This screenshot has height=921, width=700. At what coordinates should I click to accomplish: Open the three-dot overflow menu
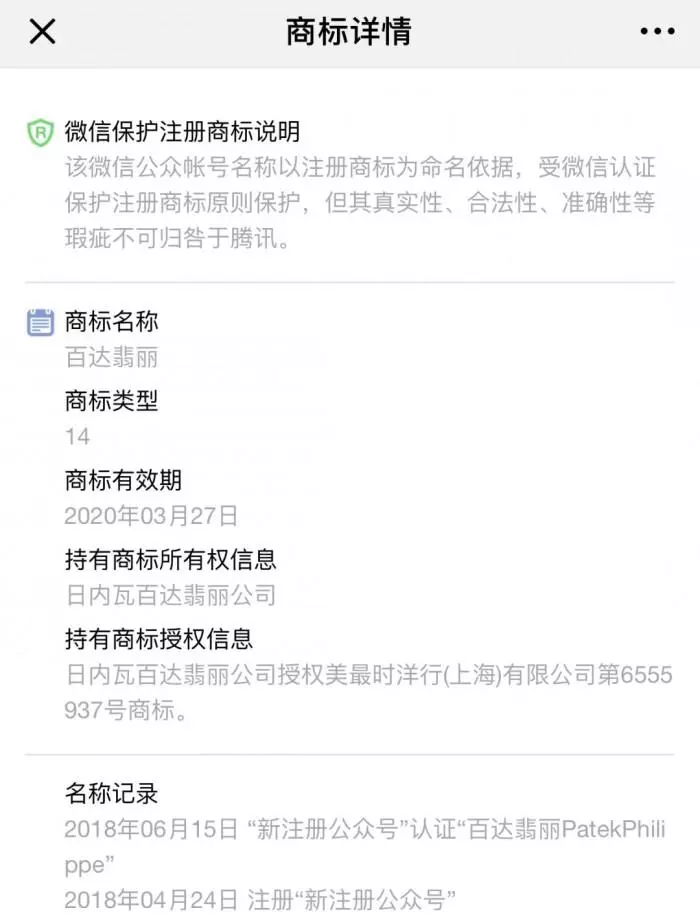(657, 32)
